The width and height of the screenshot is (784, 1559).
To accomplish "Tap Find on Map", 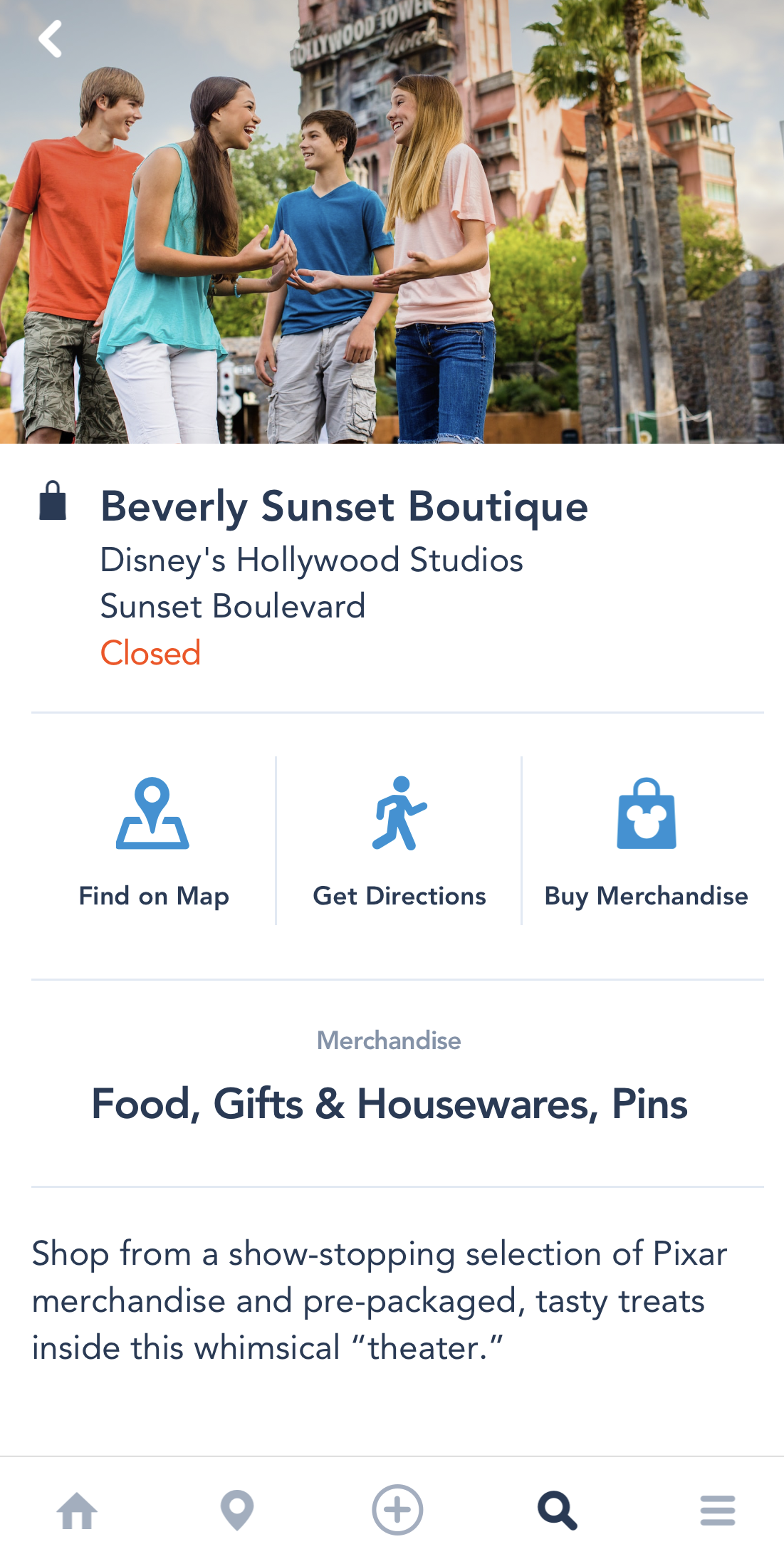I will point(153,842).
